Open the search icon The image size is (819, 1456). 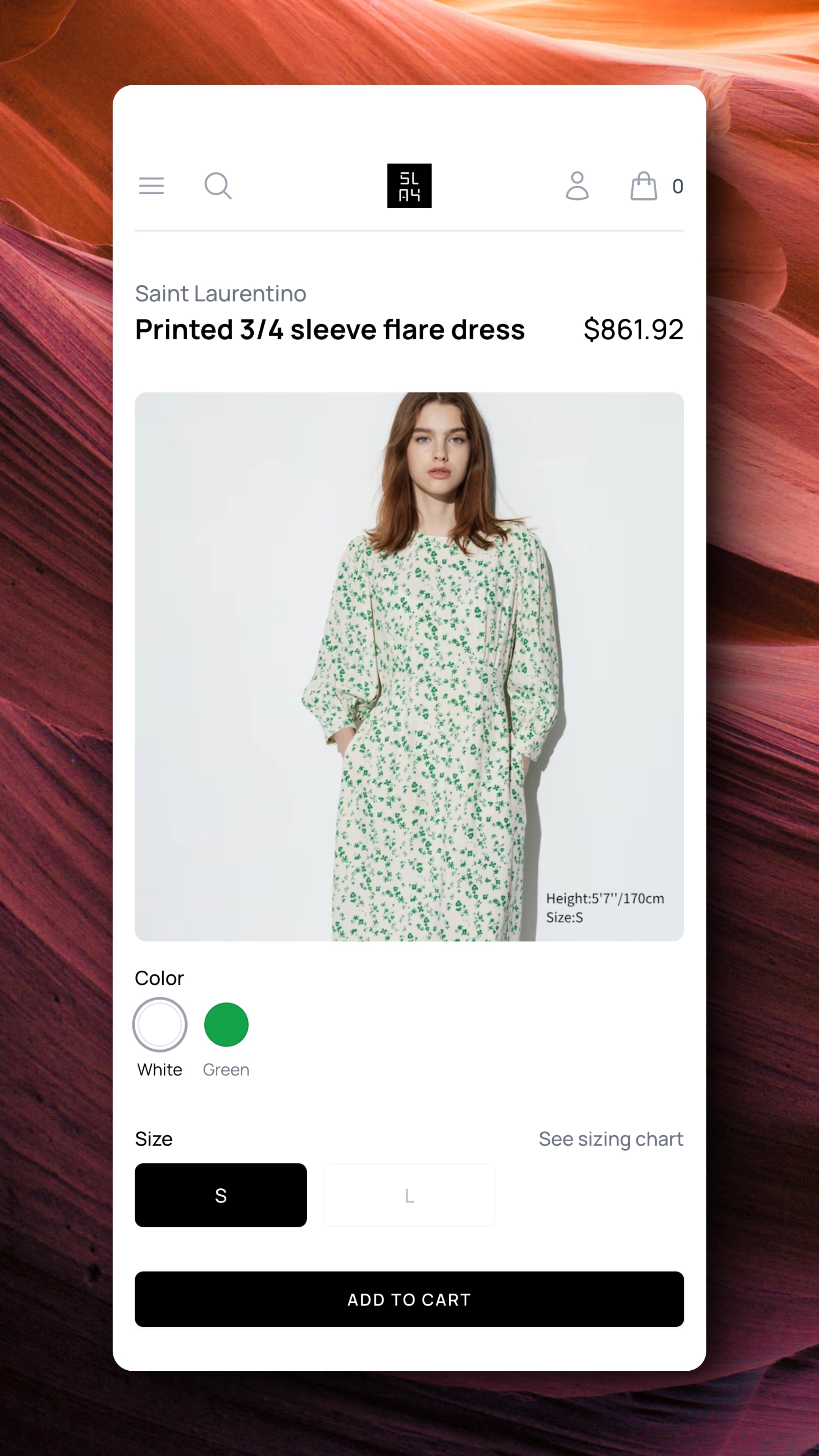click(218, 186)
